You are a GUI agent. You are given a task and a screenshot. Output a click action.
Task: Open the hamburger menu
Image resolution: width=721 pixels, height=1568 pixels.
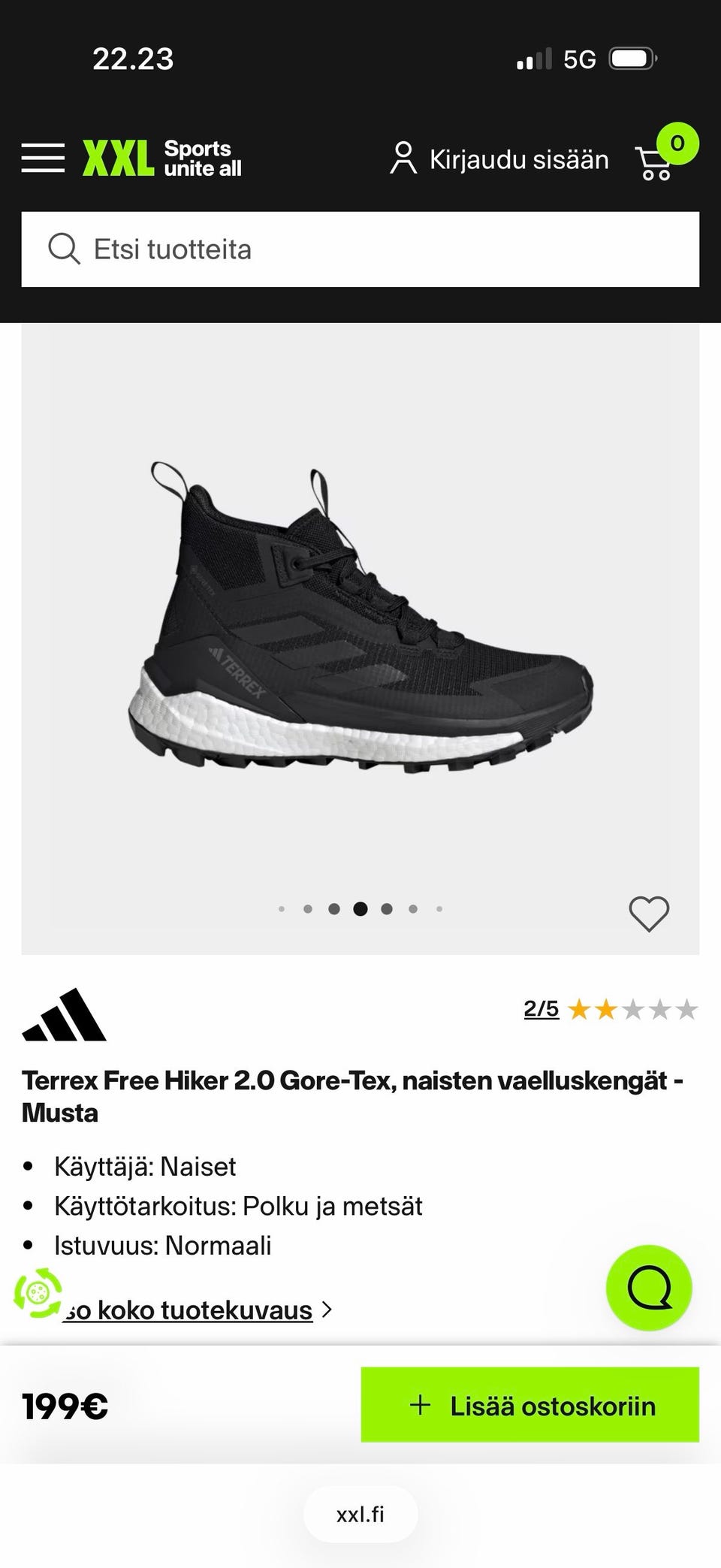43,159
